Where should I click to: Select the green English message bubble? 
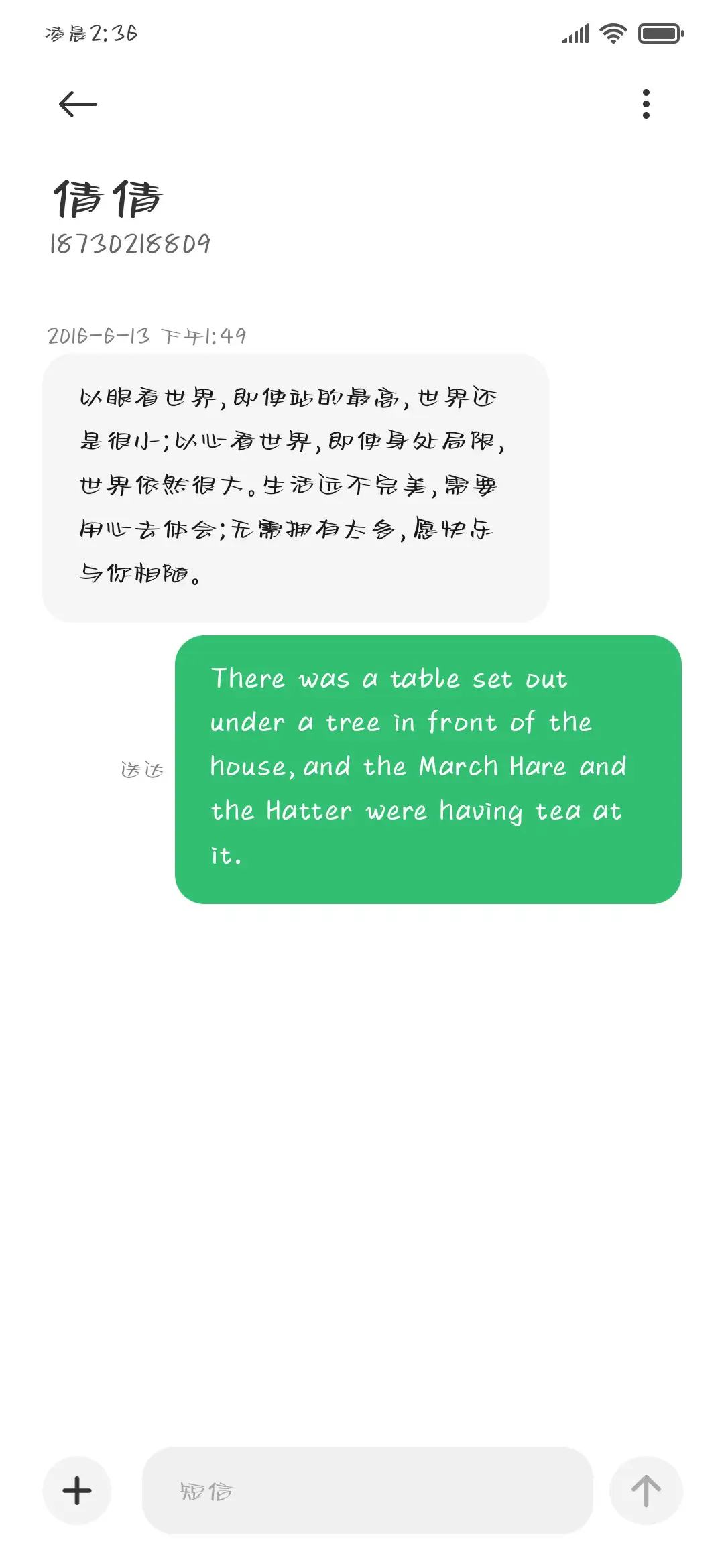coord(429,767)
